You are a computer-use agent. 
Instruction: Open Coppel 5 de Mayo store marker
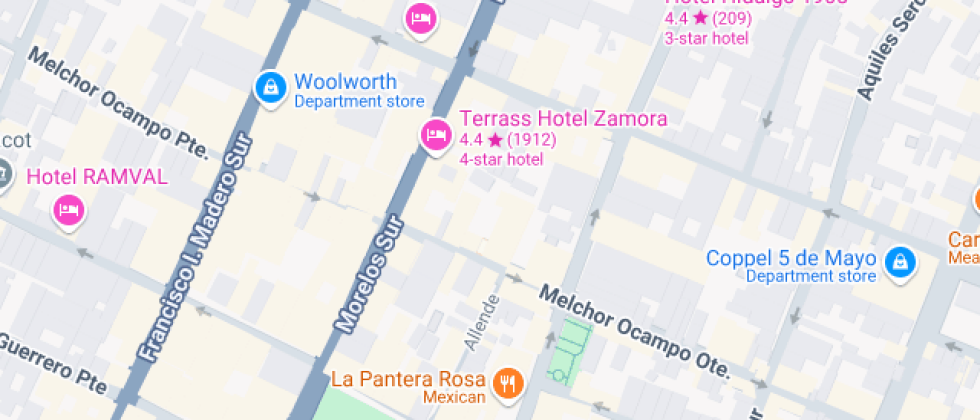(900, 262)
